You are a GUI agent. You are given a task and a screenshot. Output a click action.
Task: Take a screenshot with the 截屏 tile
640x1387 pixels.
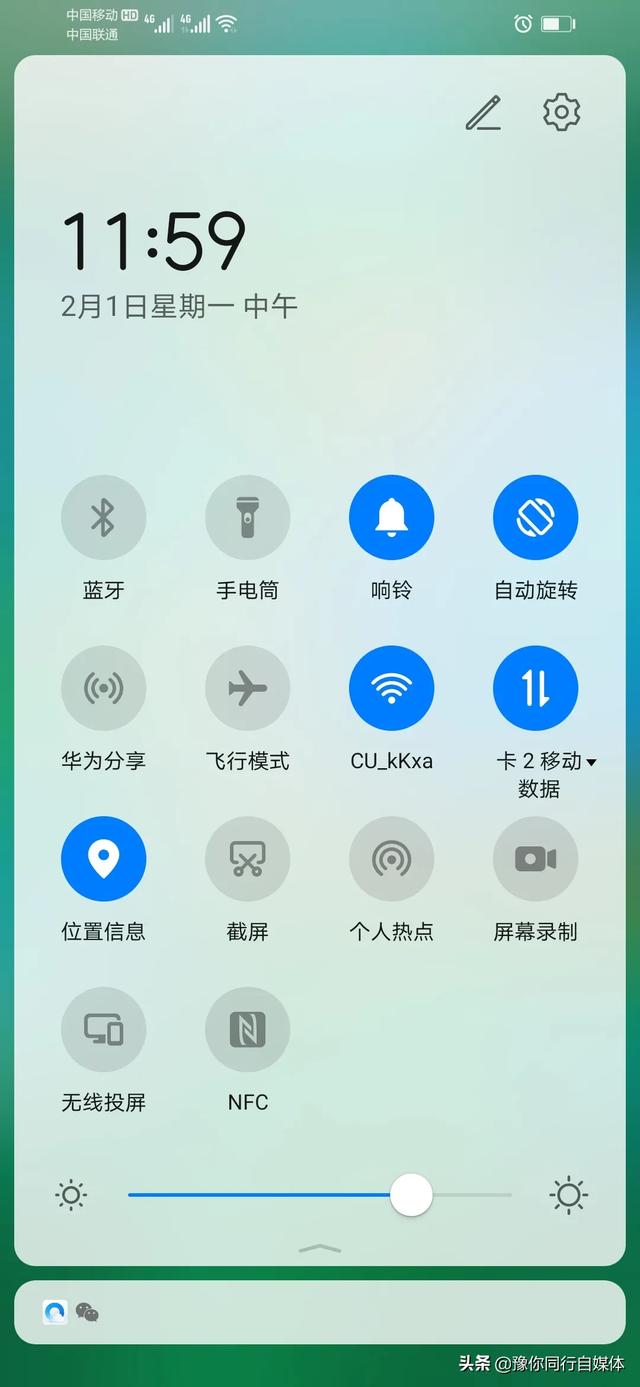(248, 859)
